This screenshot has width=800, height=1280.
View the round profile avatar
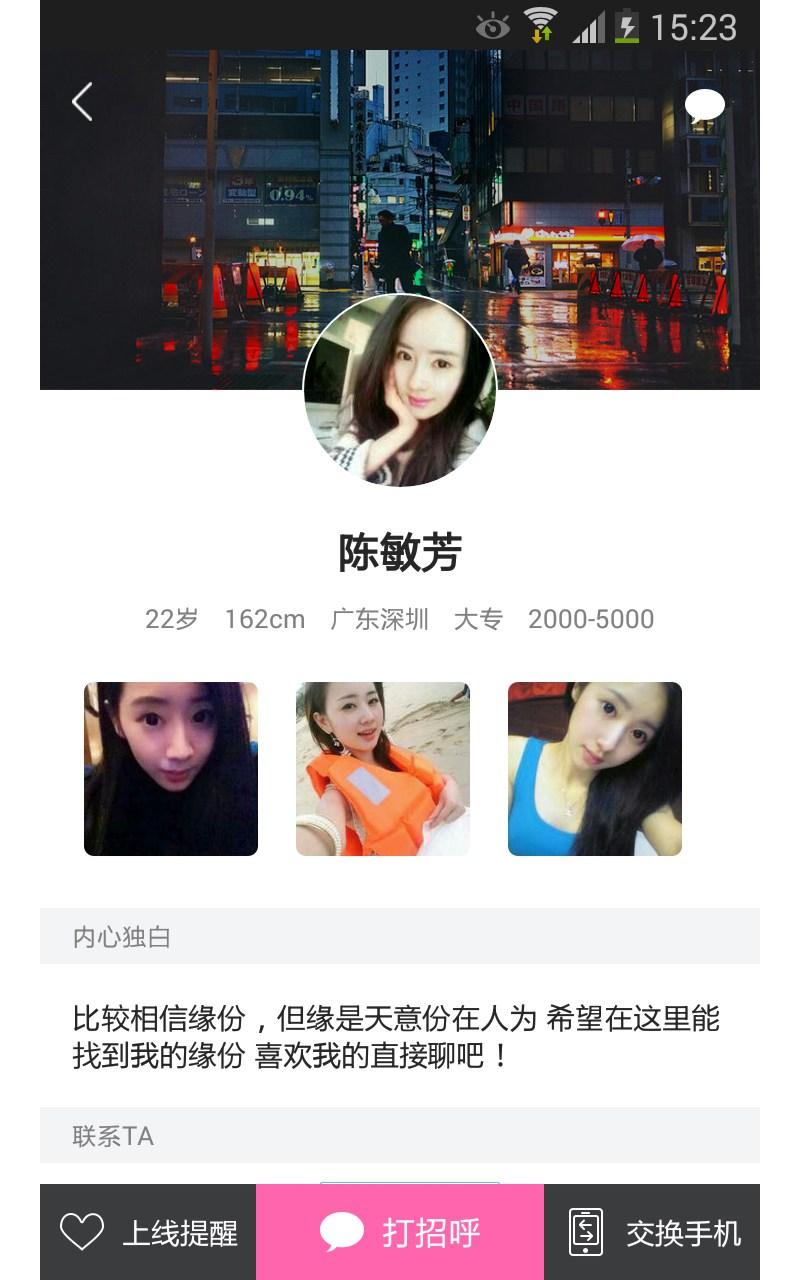tap(400, 390)
